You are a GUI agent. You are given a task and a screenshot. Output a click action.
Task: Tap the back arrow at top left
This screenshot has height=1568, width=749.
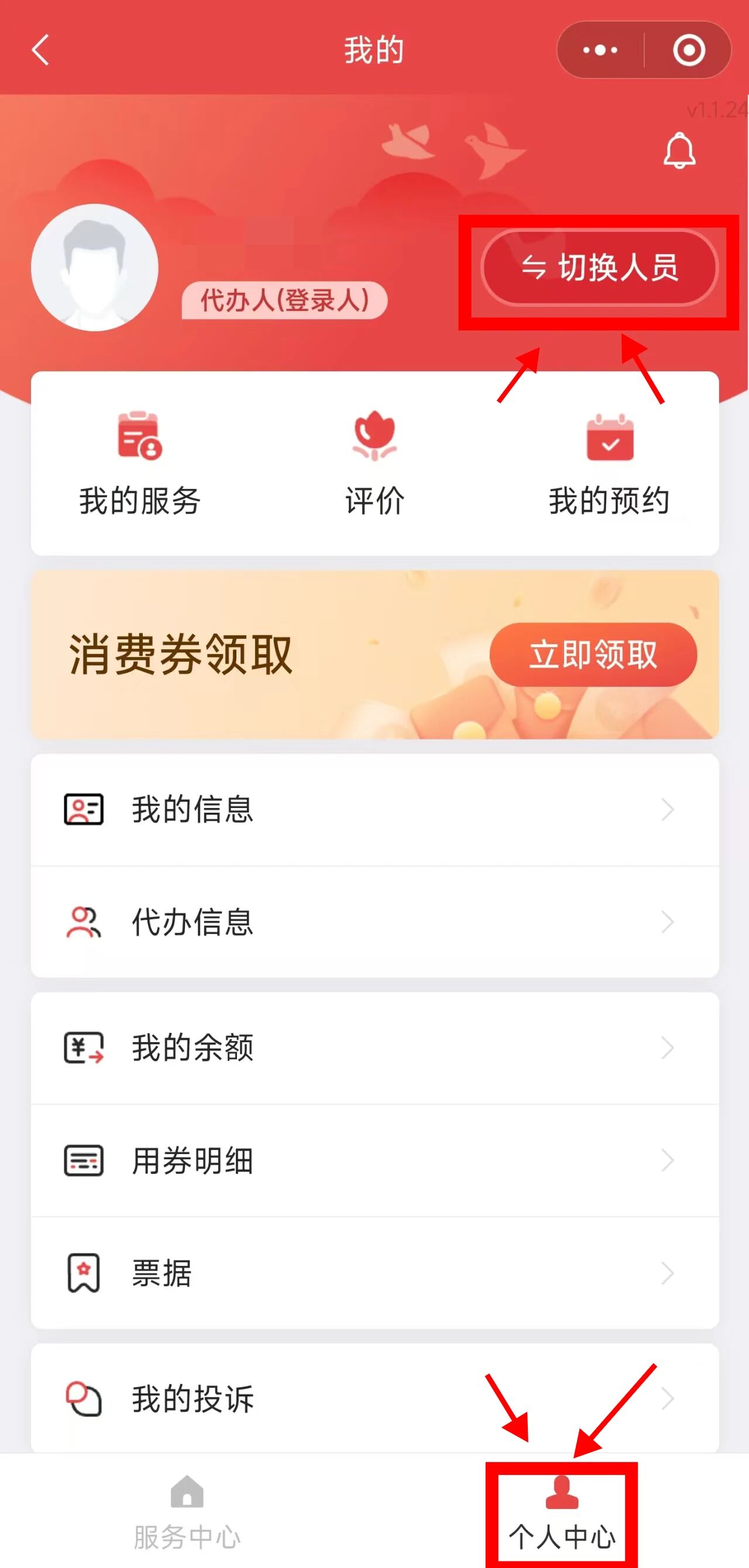point(39,51)
